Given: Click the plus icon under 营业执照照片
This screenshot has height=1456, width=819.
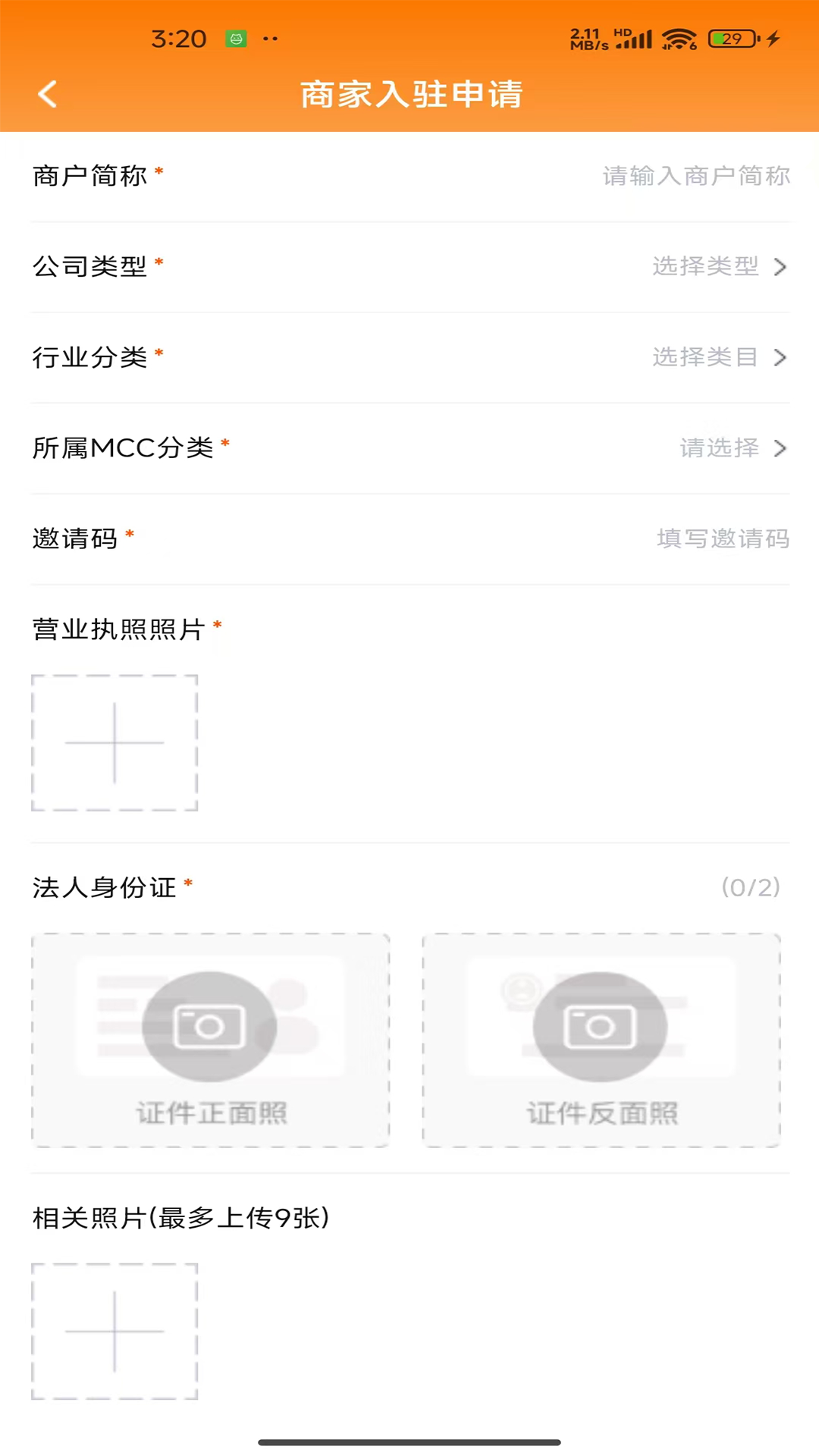Looking at the screenshot, I should point(114,743).
